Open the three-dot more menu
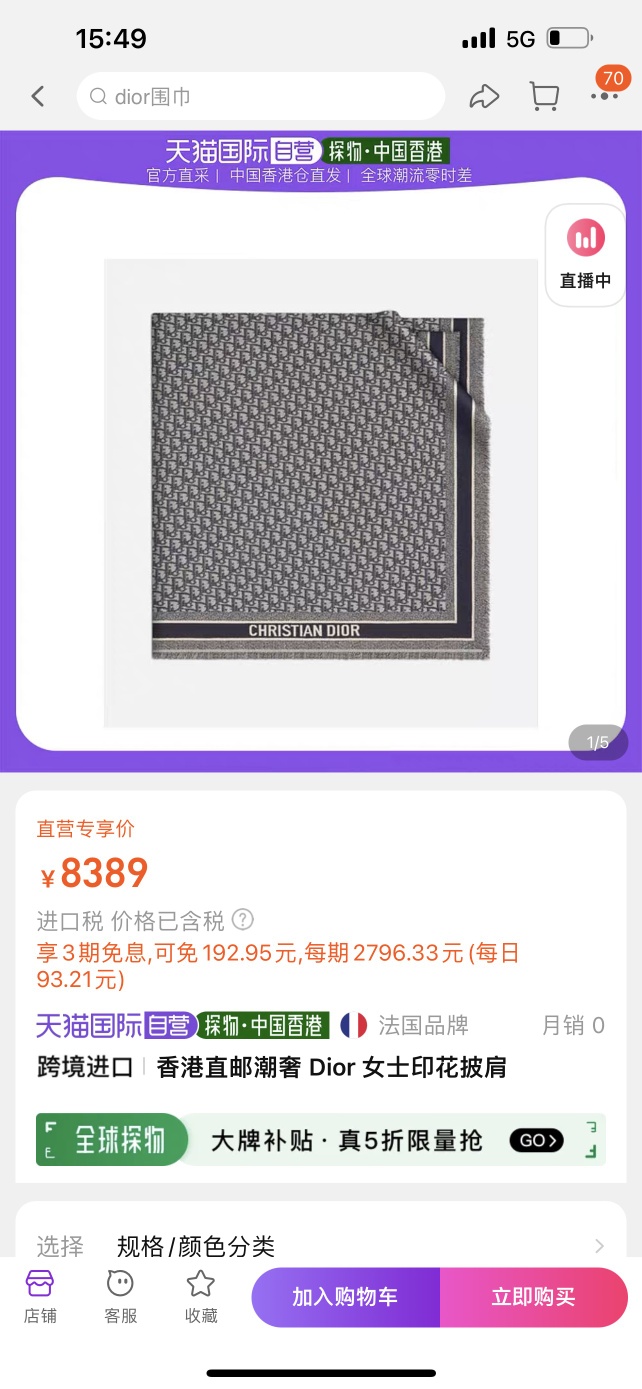 pyautogui.click(x=604, y=97)
